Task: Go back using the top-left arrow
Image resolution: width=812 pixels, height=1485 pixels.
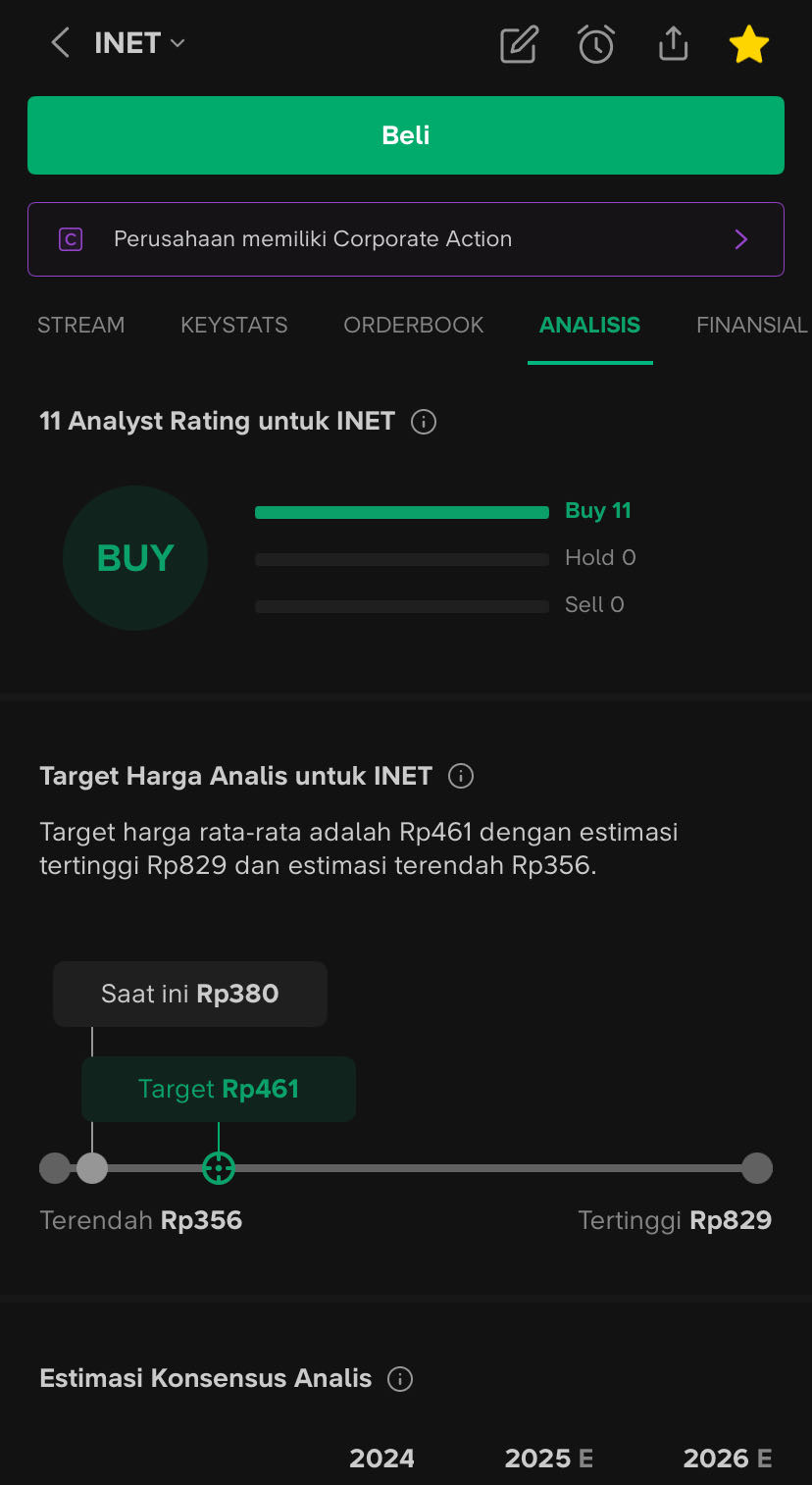Action: [x=61, y=43]
